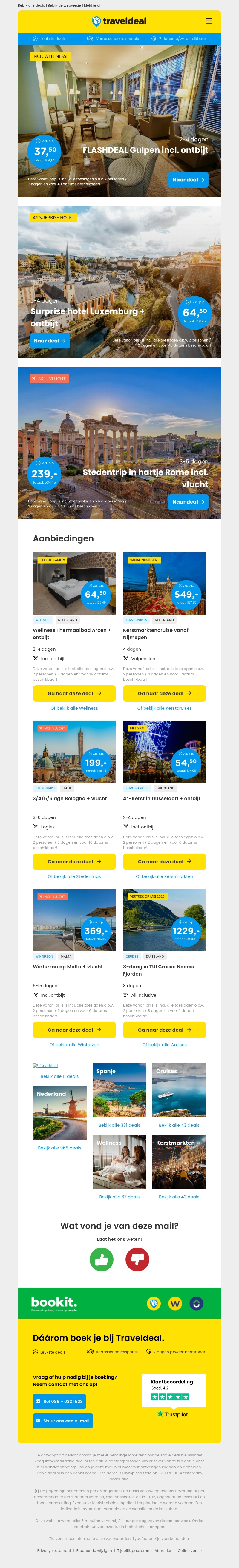Call via the Bel 088 - 033 1528 button

(x=59, y=1401)
